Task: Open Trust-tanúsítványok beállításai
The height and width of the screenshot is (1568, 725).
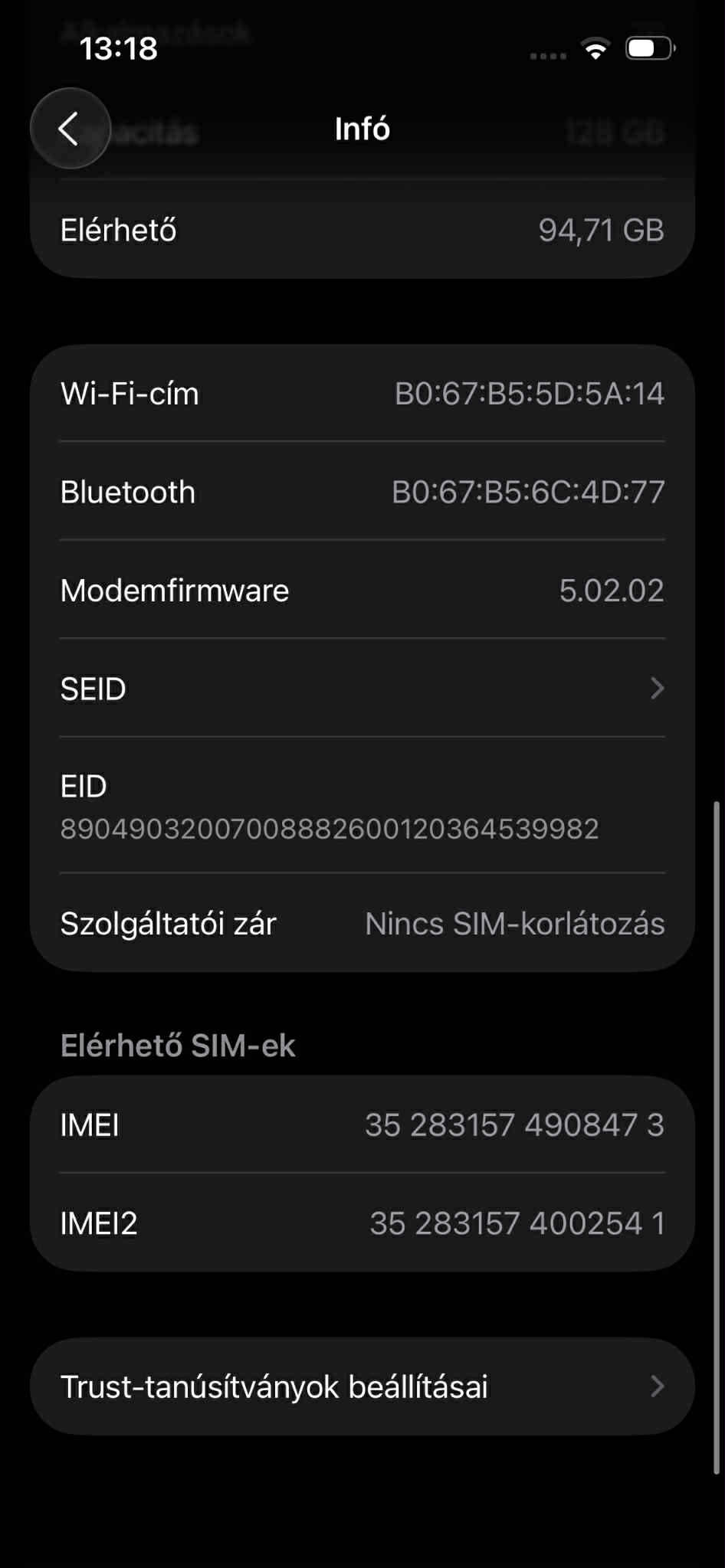Action: point(362,1386)
